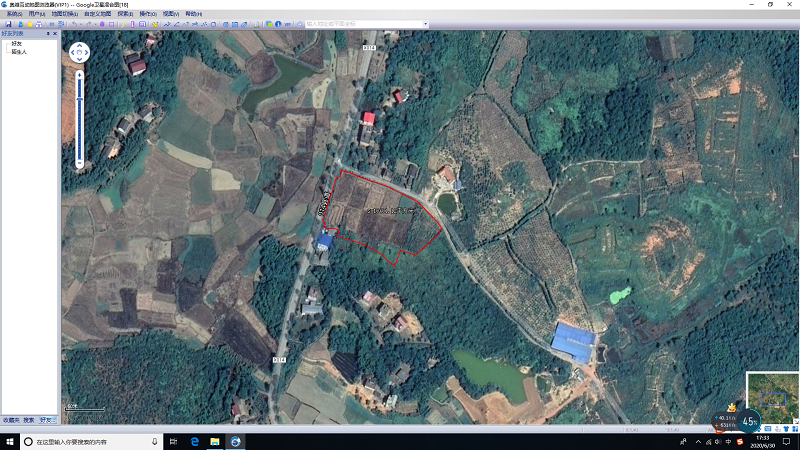Image resolution: width=800 pixels, height=450 pixels.
Task: Switch to the 搜索 bottom tab
Action: (28, 420)
